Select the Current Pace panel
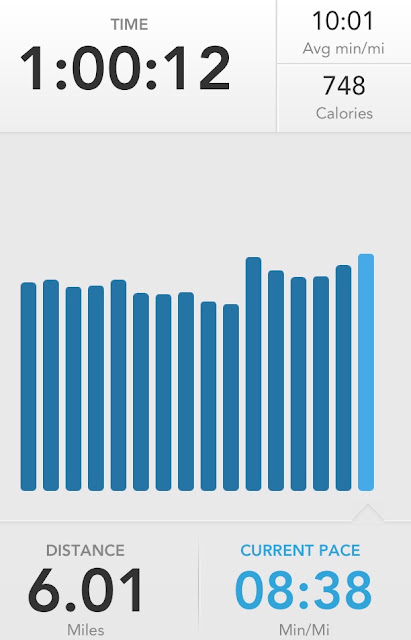Viewport: 411px width, 640px height. tap(305, 581)
